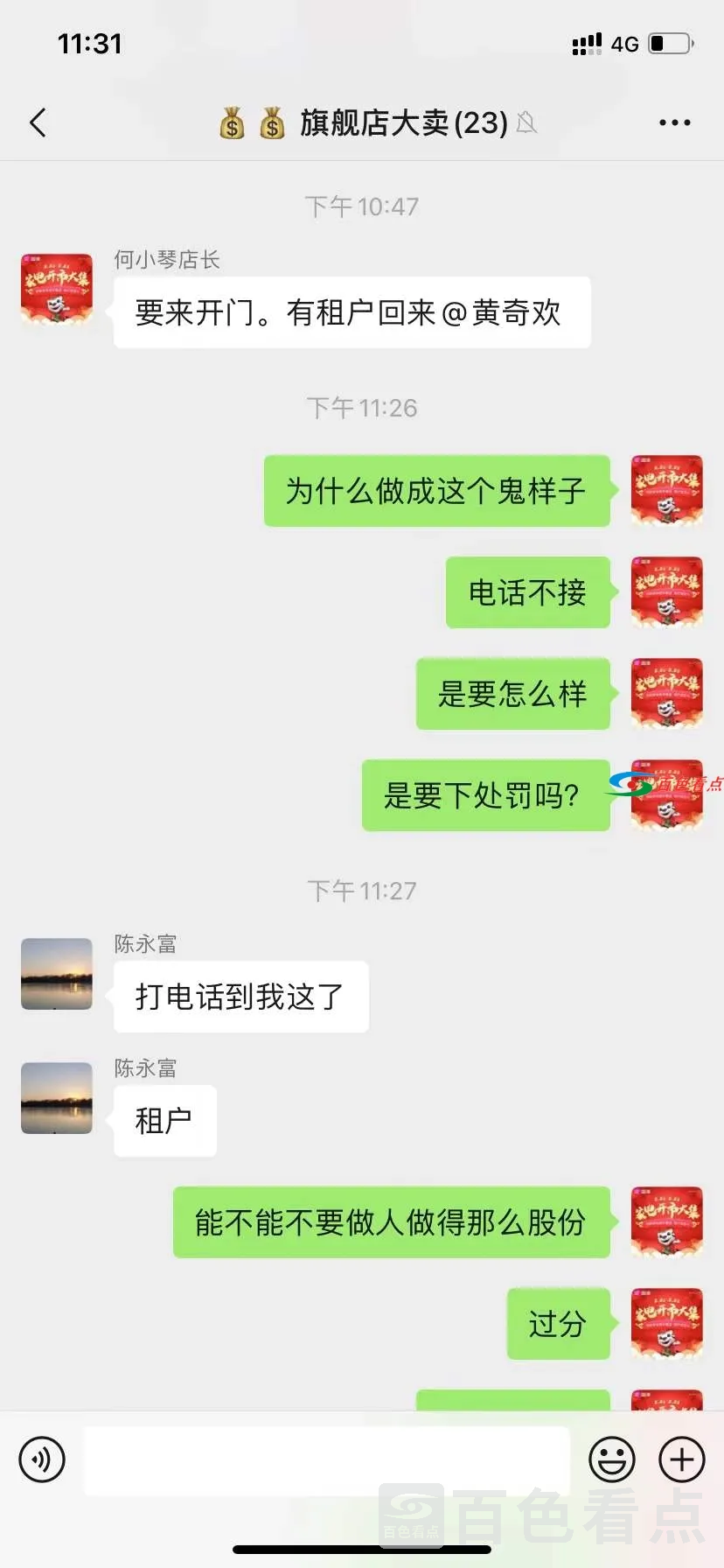724x1568 pixels.
Task: Open the group chat overflow menu
Action: (674, 122)
